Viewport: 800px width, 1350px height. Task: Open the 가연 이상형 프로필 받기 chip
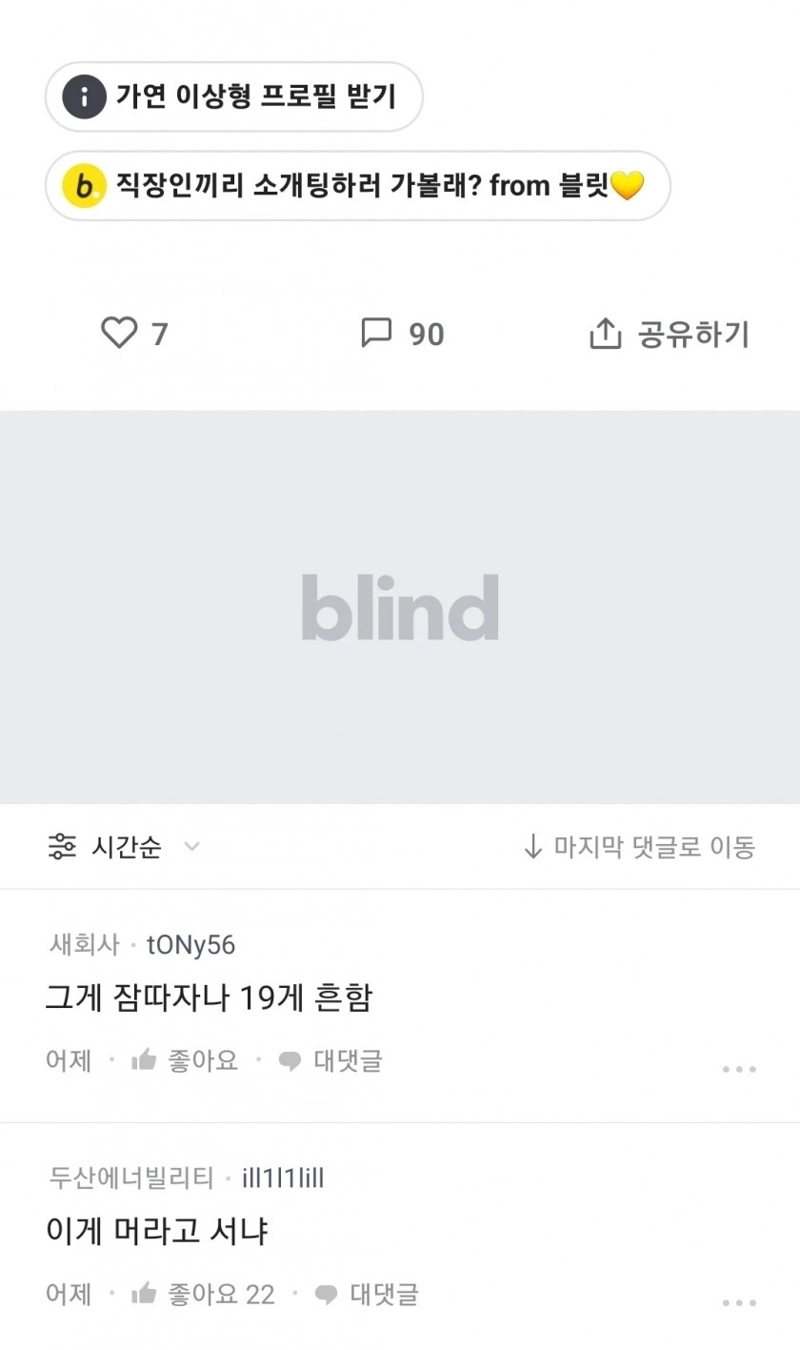(x=234, y=97)
